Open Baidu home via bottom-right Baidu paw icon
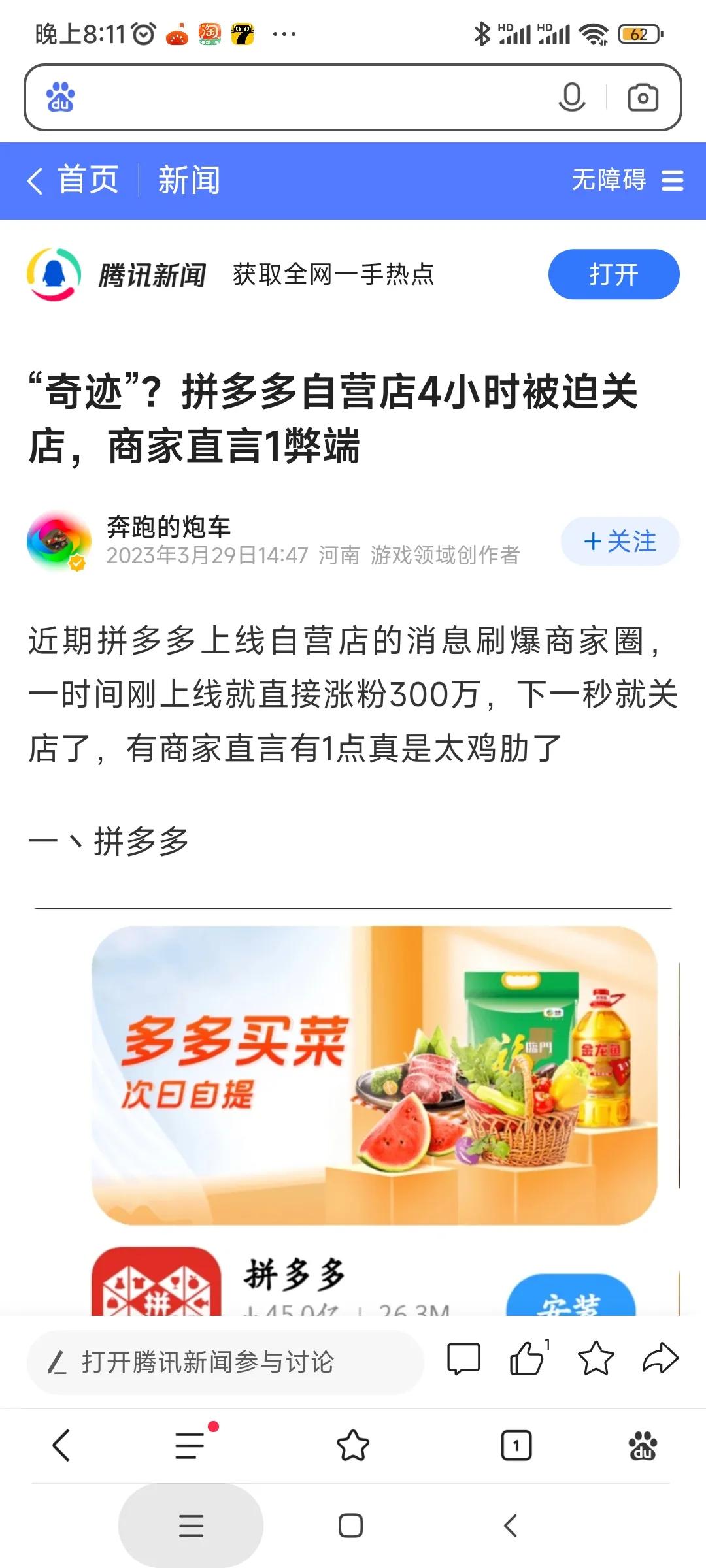 (643, 1445)
